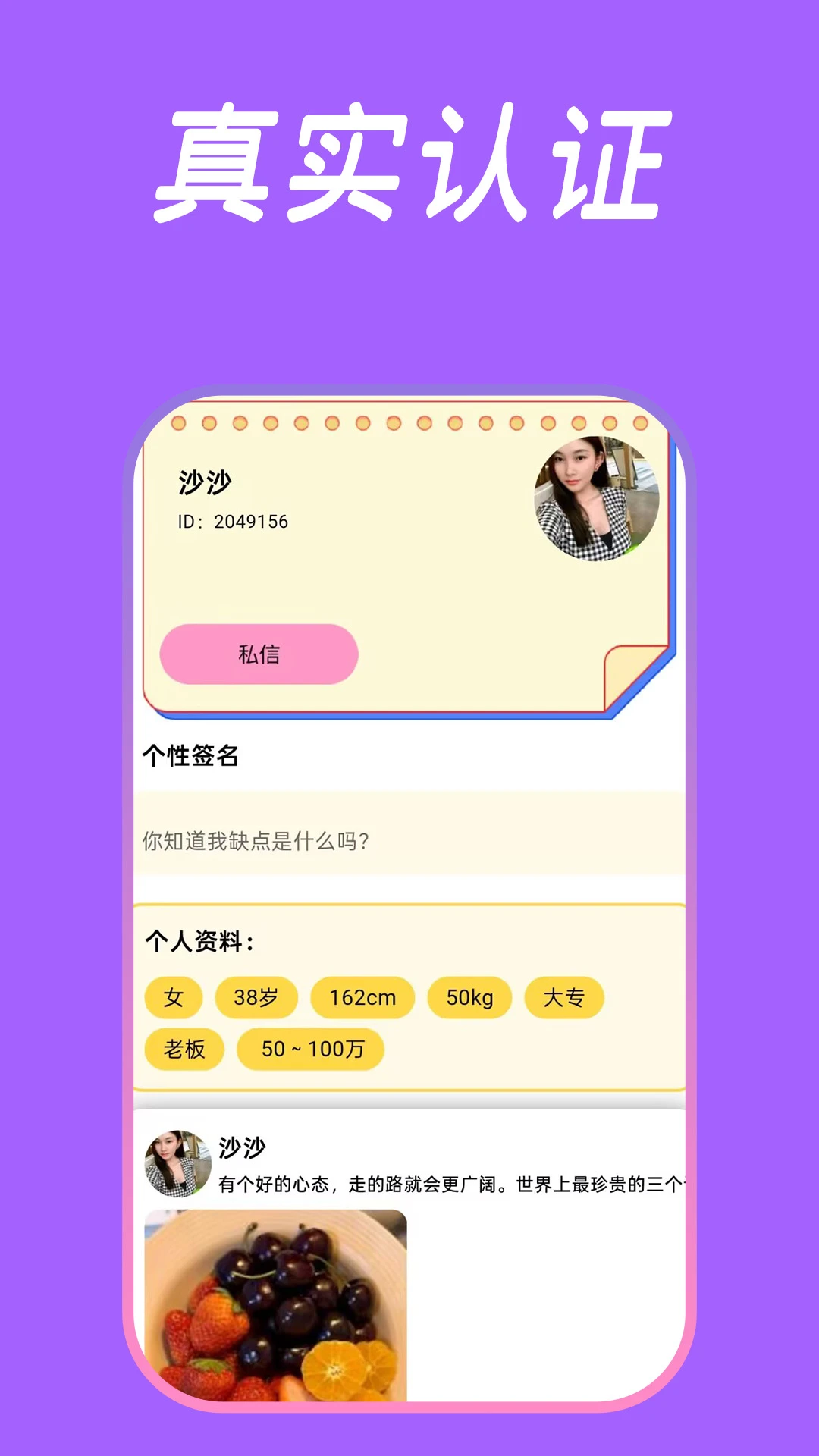Image resolution: width=819 pixels, height=1456 pixels.
Task: Click the 老板 occupation tag
Action: point(183,1050)
